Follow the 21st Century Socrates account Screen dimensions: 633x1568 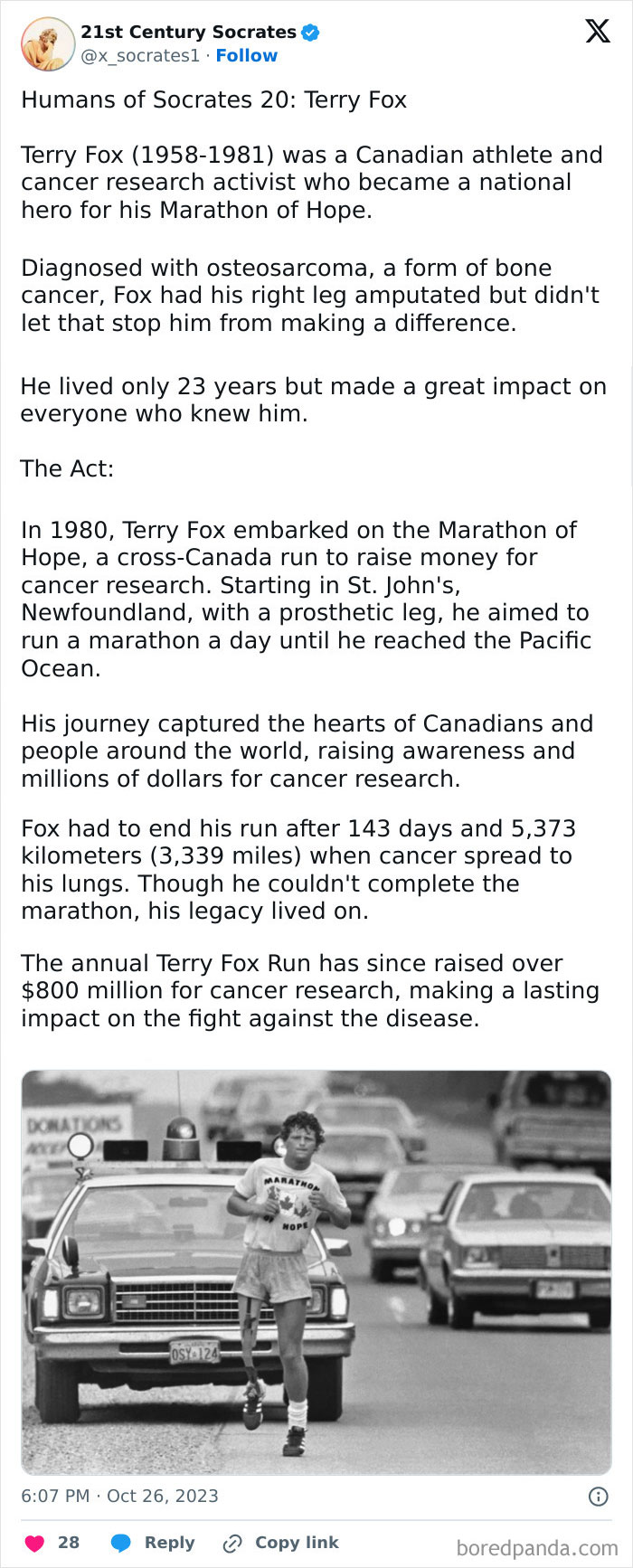click(246, 55)
